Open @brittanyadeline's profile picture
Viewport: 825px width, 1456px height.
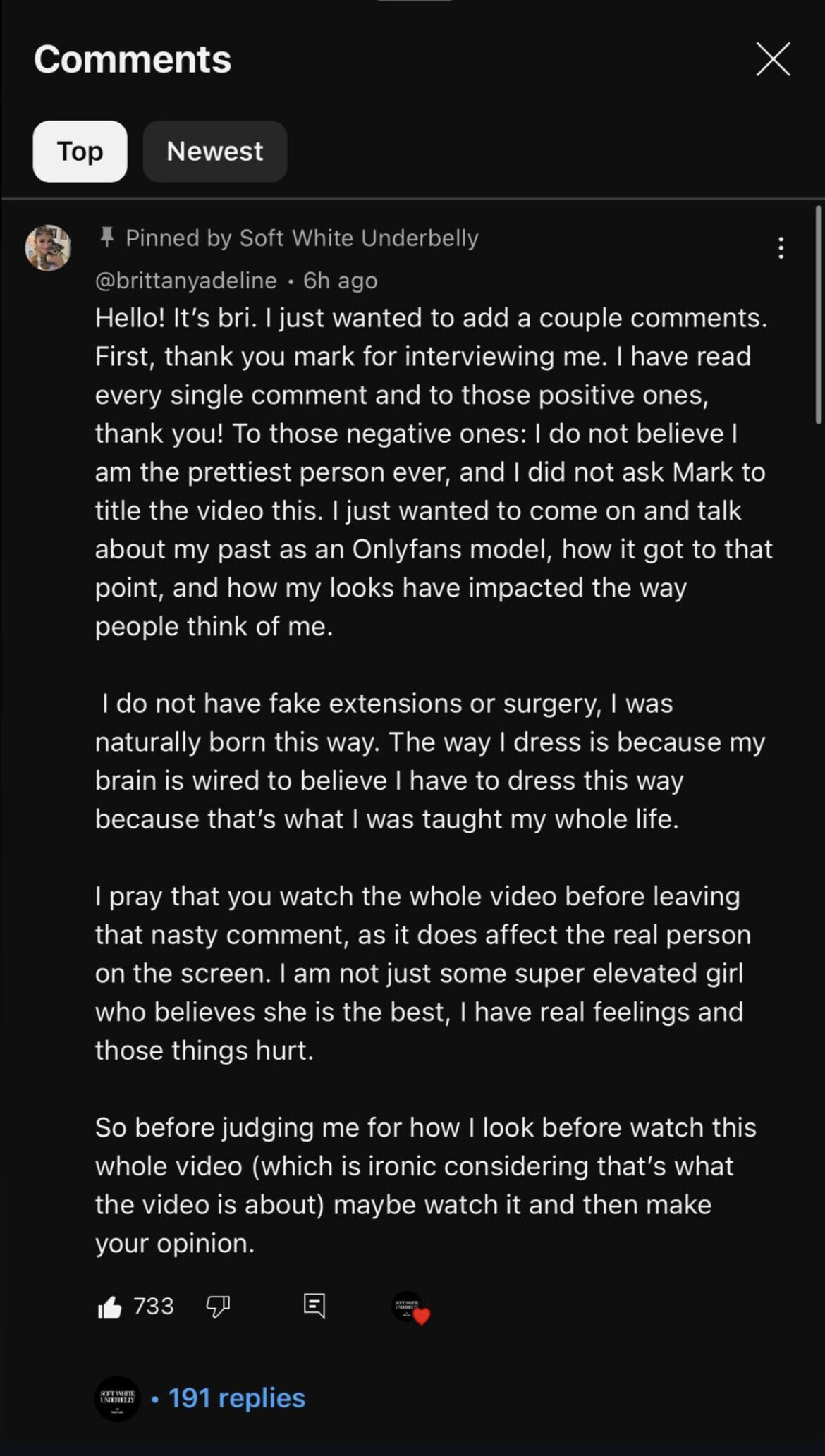(x=48, y=248)
